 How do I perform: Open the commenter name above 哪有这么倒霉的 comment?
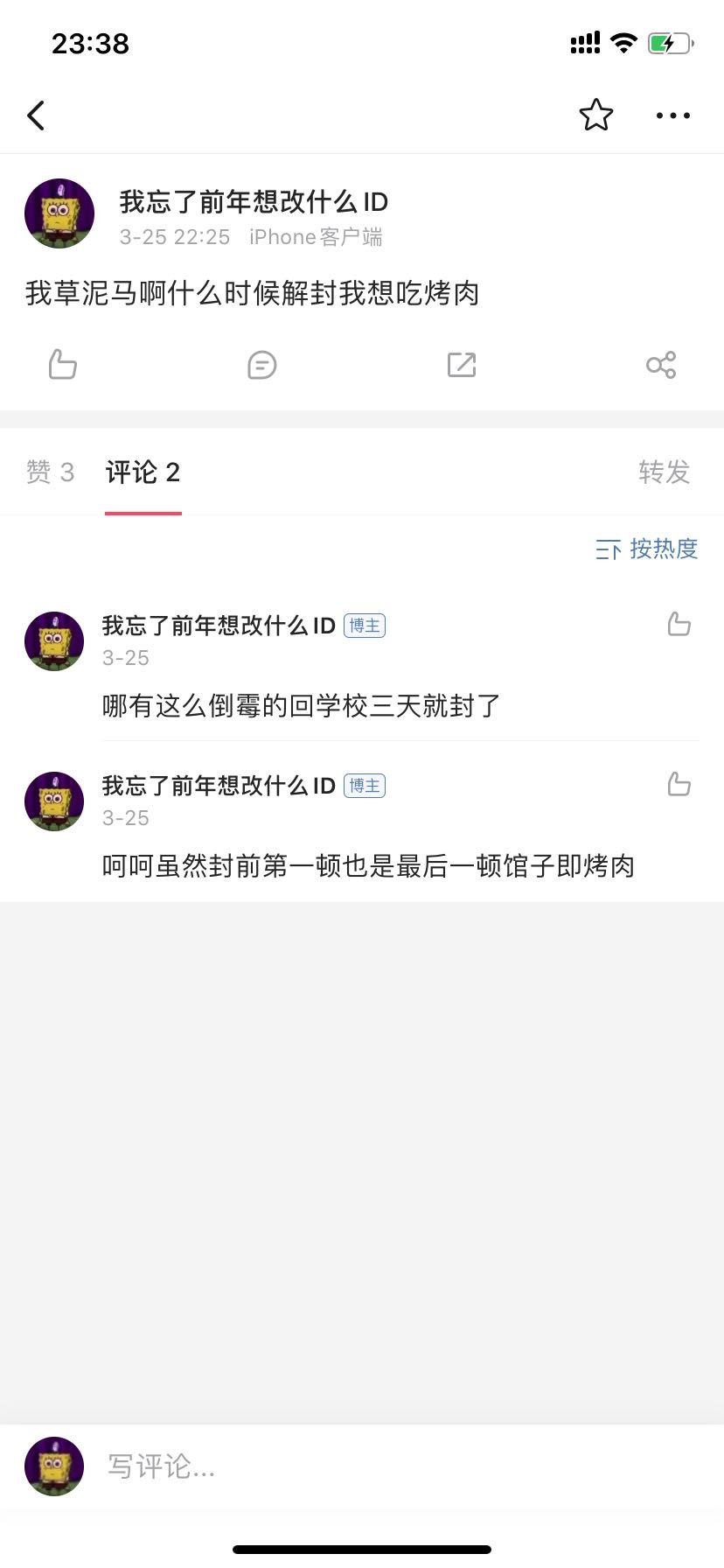(x=219, y=626)
